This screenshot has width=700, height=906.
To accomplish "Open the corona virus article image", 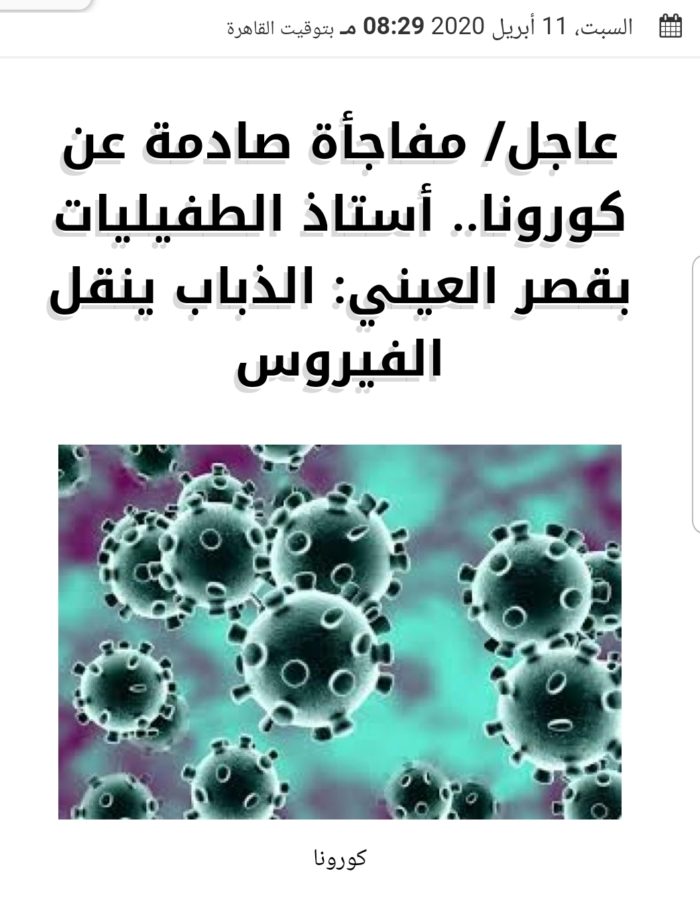I will [x=339, y=631].
